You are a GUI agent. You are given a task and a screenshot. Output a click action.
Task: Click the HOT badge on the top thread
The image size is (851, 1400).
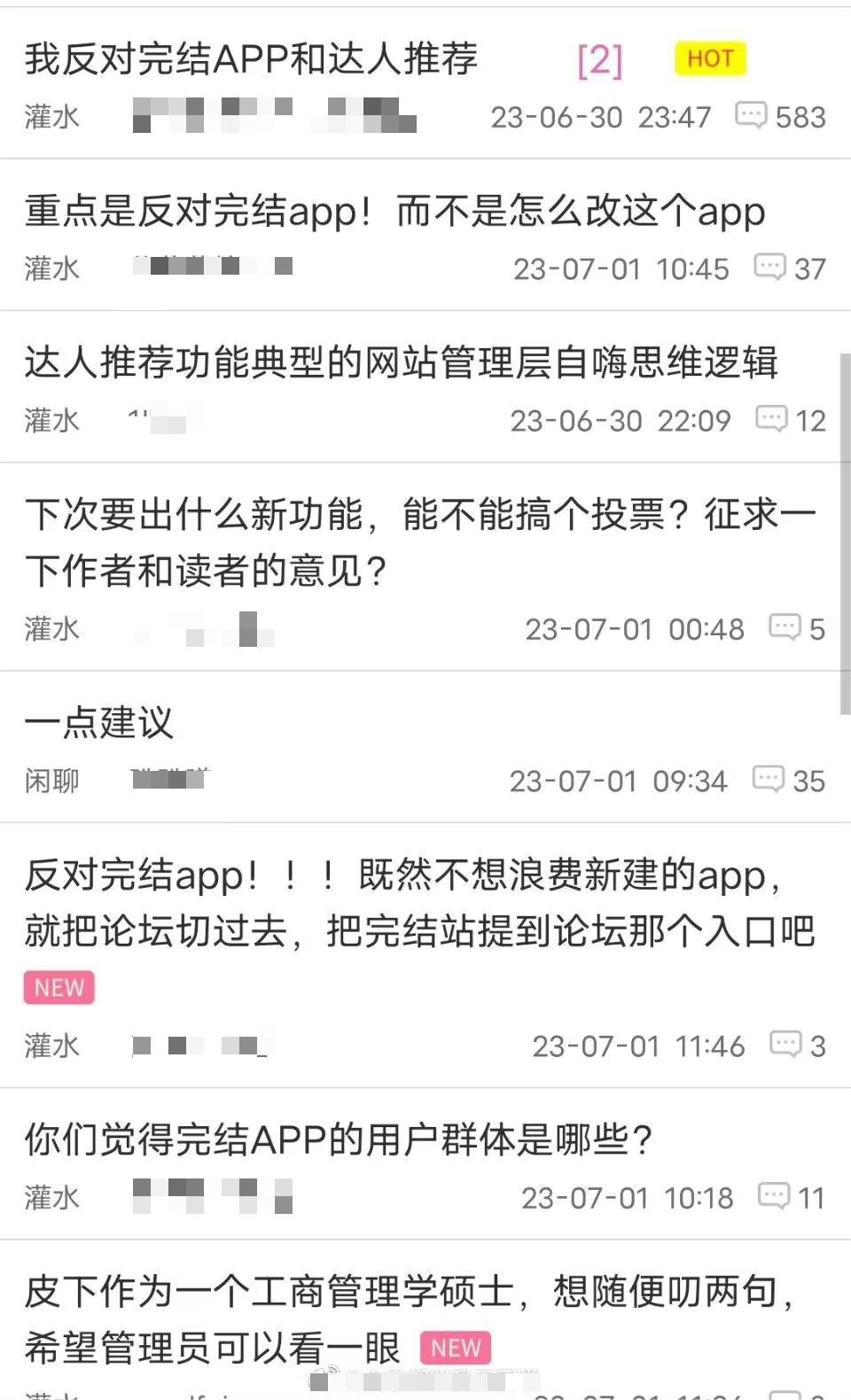(709, 58)
